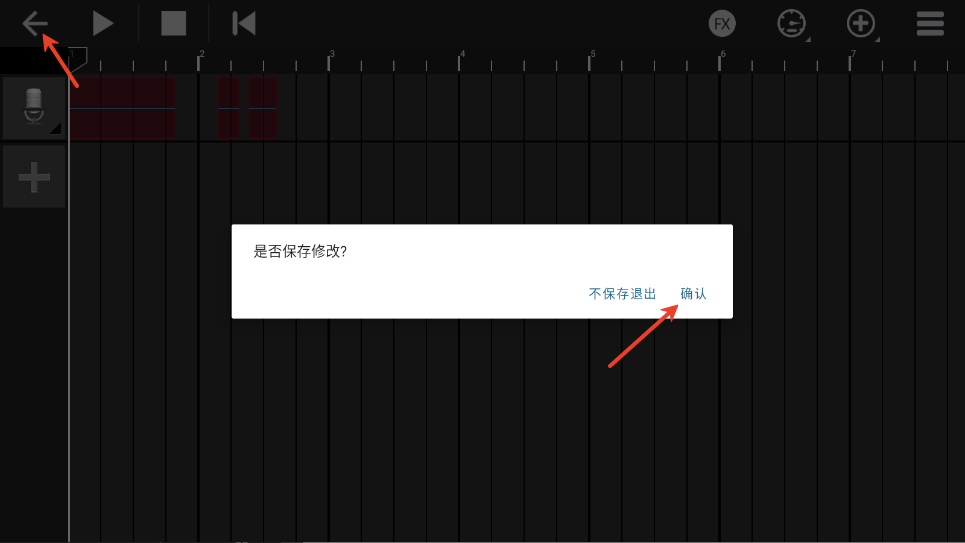Tap the circled plus add icon
This screenshot has width=965, height=543.
(x=860, y=23)
